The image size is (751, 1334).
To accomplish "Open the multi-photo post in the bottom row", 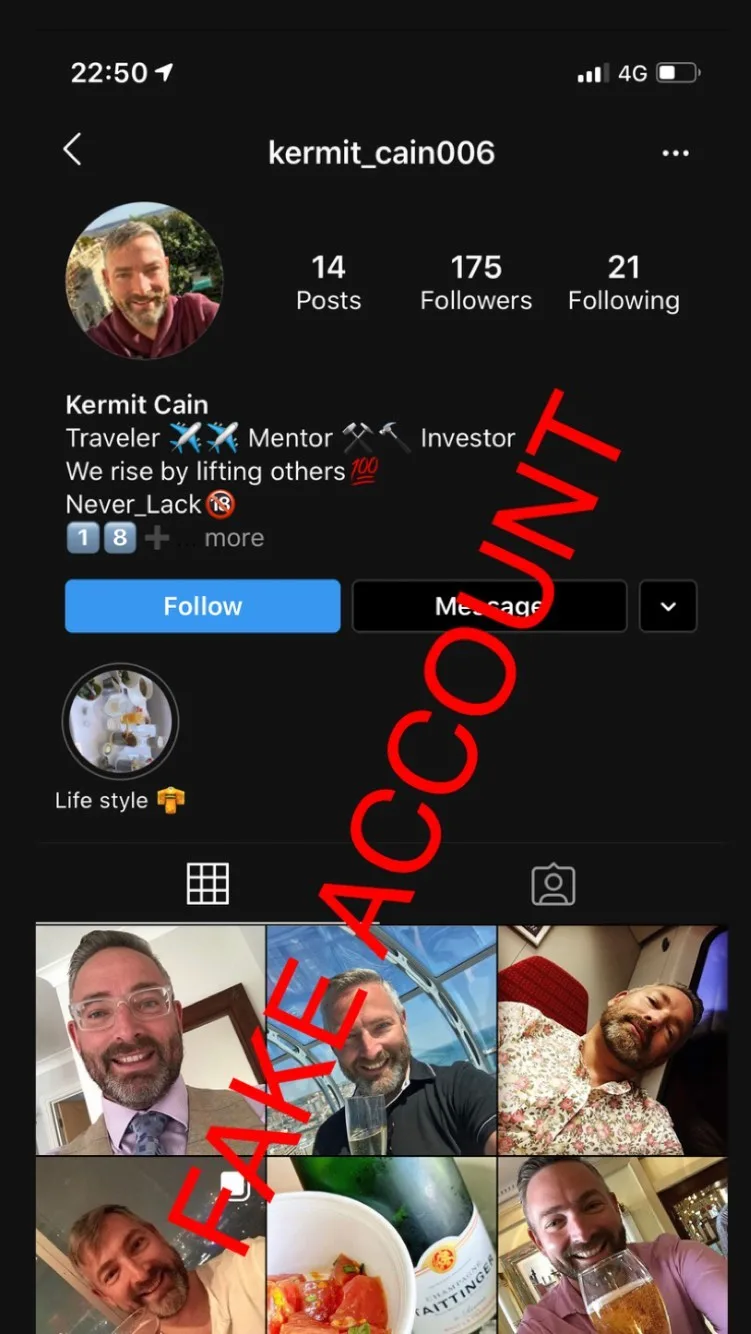I will (150, 1246).
